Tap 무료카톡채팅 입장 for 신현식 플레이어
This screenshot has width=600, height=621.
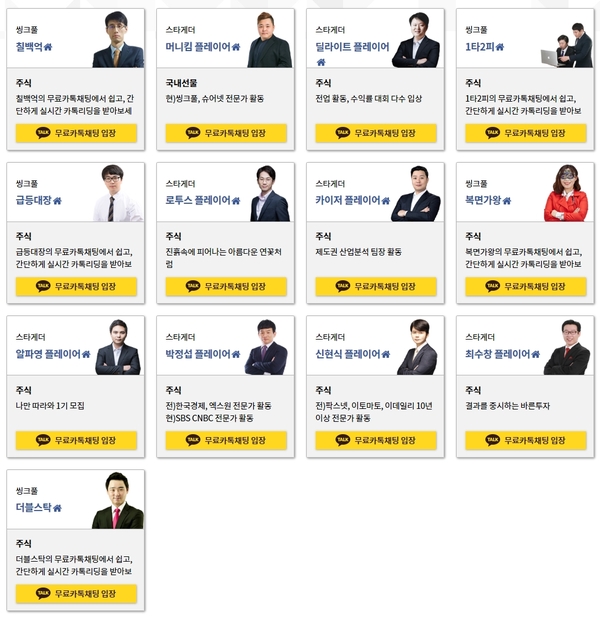tap(376, 440)
